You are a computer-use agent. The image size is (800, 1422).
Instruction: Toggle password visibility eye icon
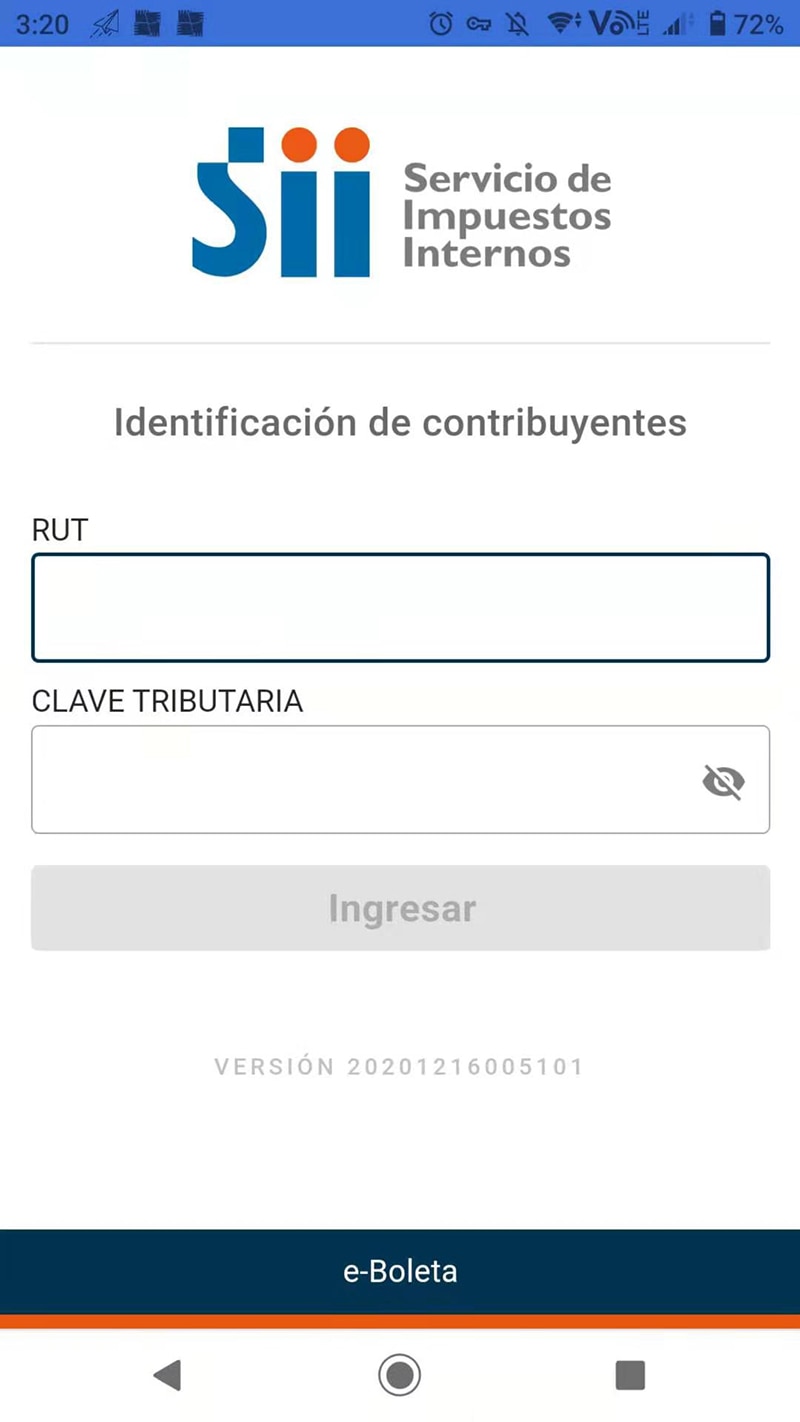pyautogui.click(x=723, y=781)
